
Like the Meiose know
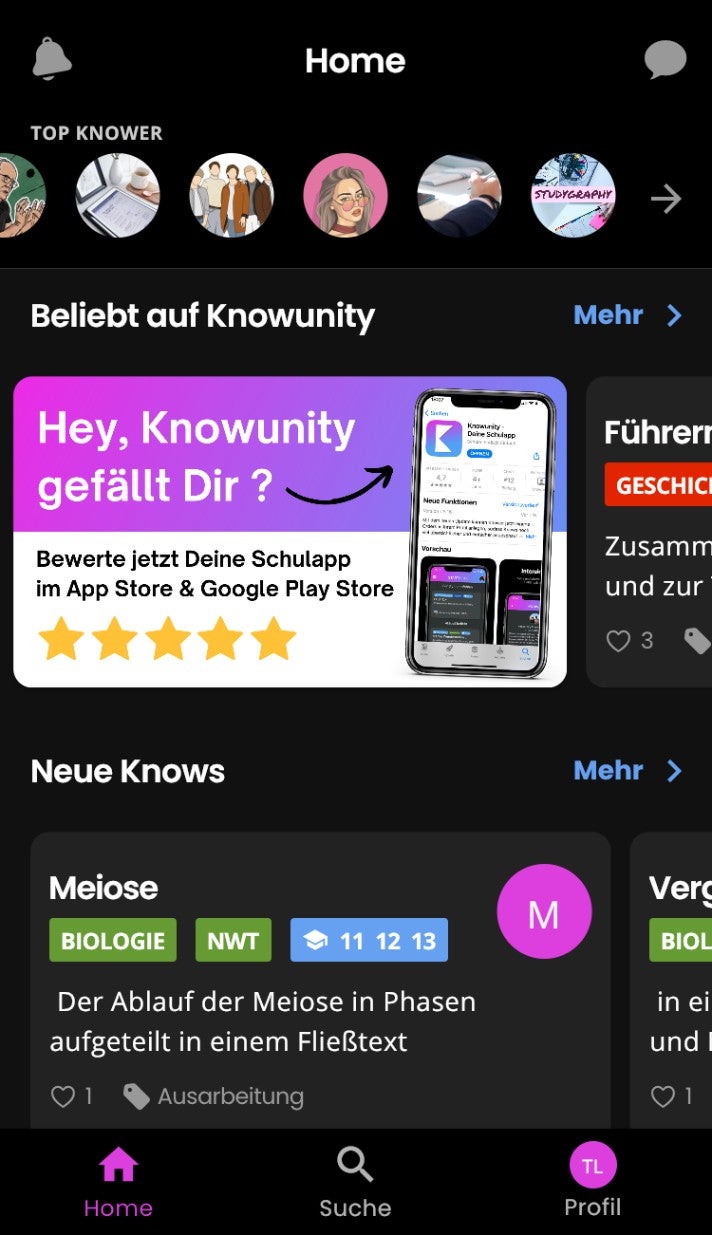[64, 1097]
